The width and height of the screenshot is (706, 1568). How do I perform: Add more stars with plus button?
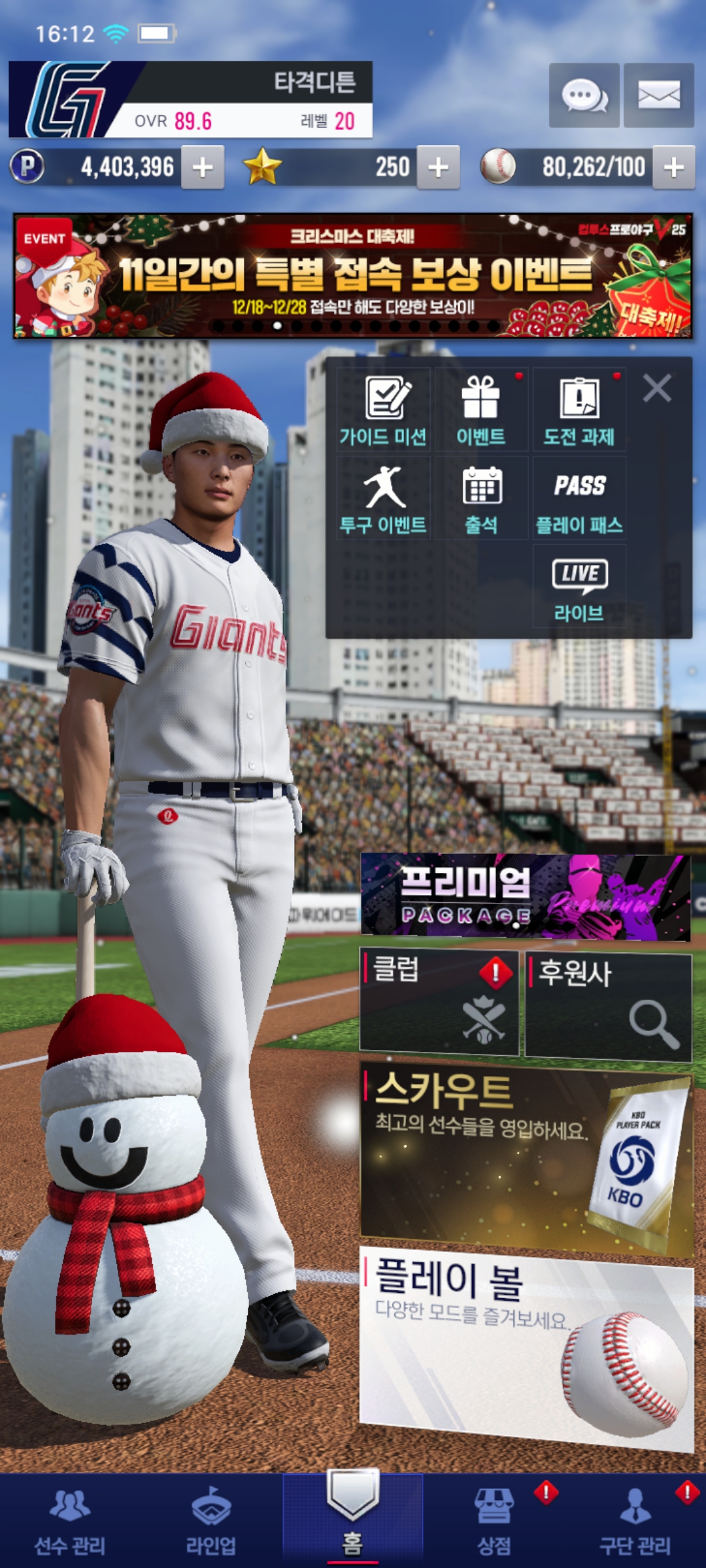pyautogui.click(x=438, y=168)
